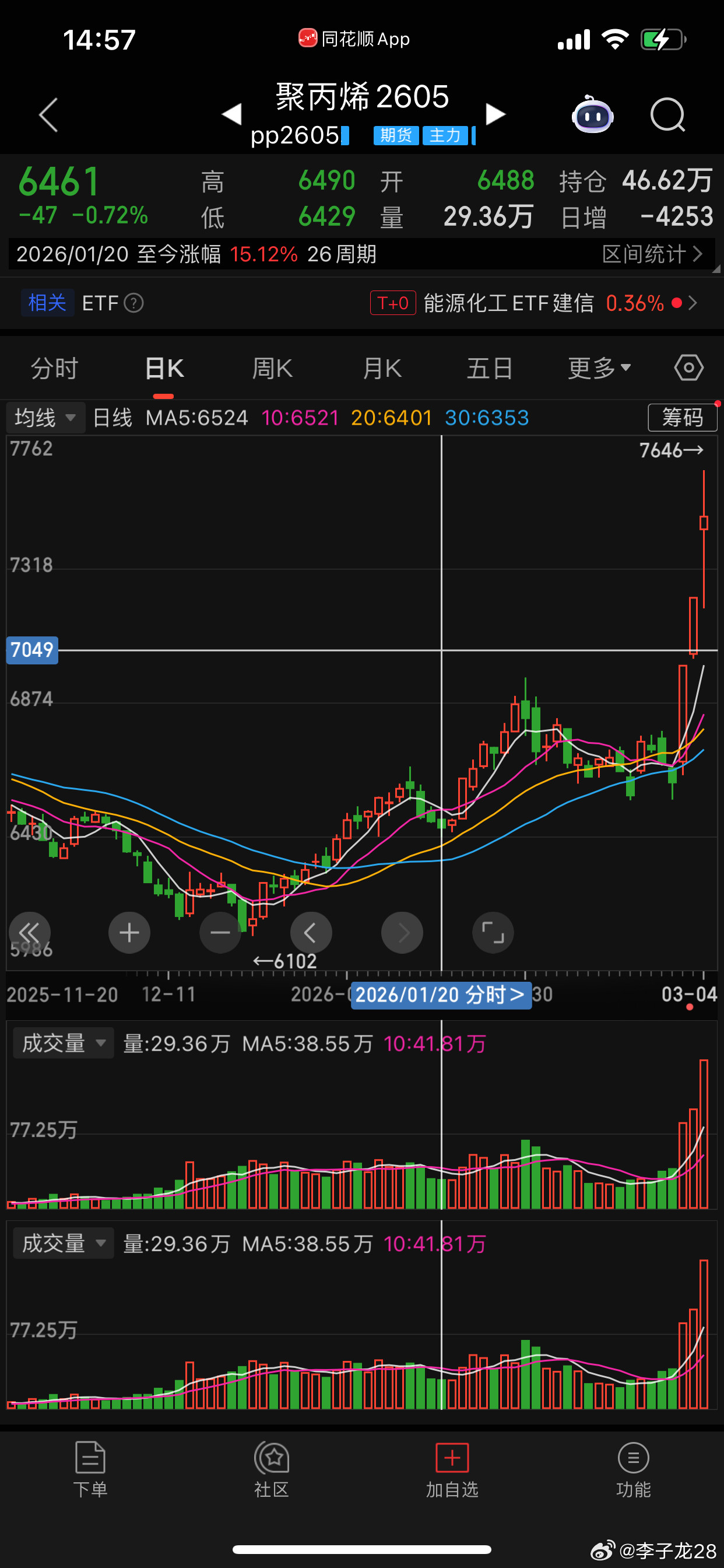Open the search icon
The width and height of the screenshot is (724, 1568).
click(667, 116)
